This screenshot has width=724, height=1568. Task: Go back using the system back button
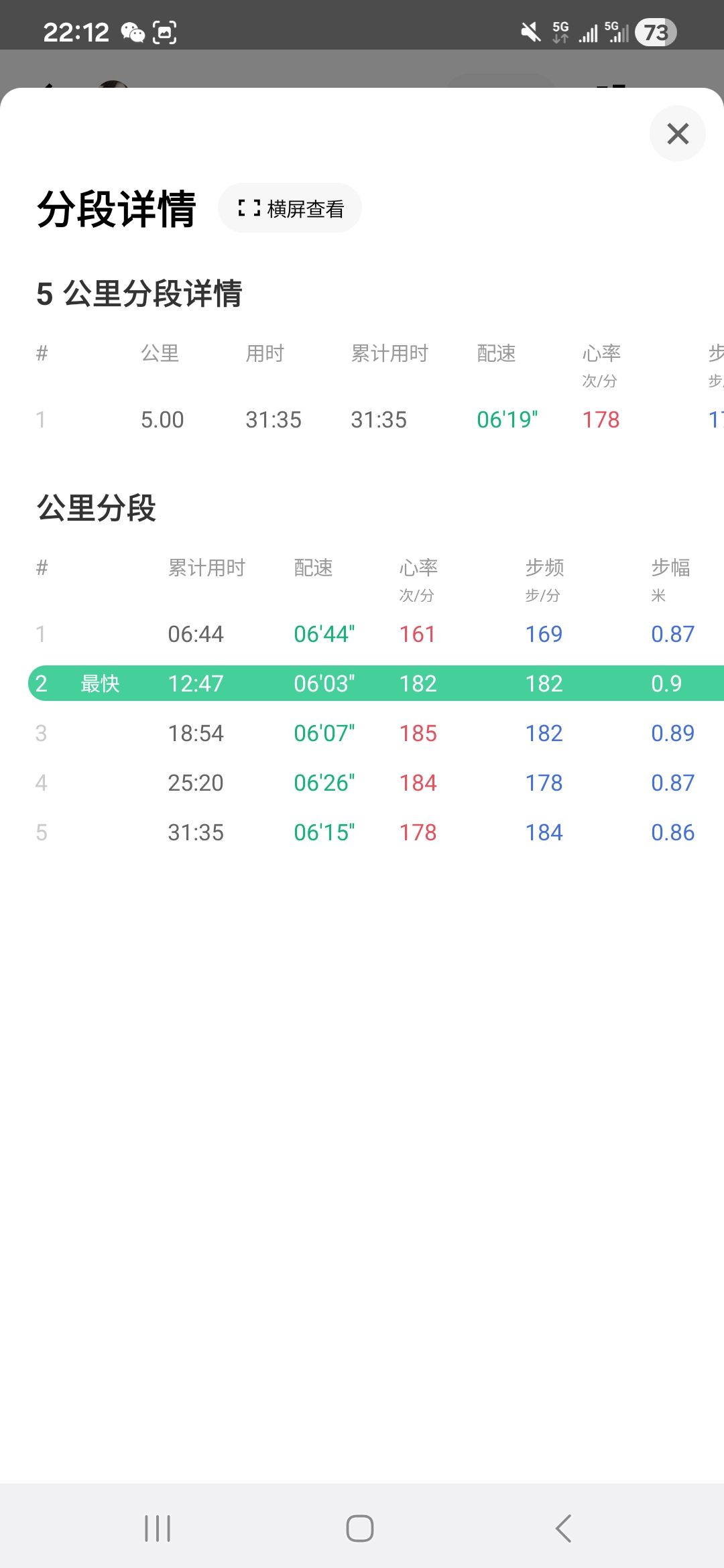point(564,1528)
